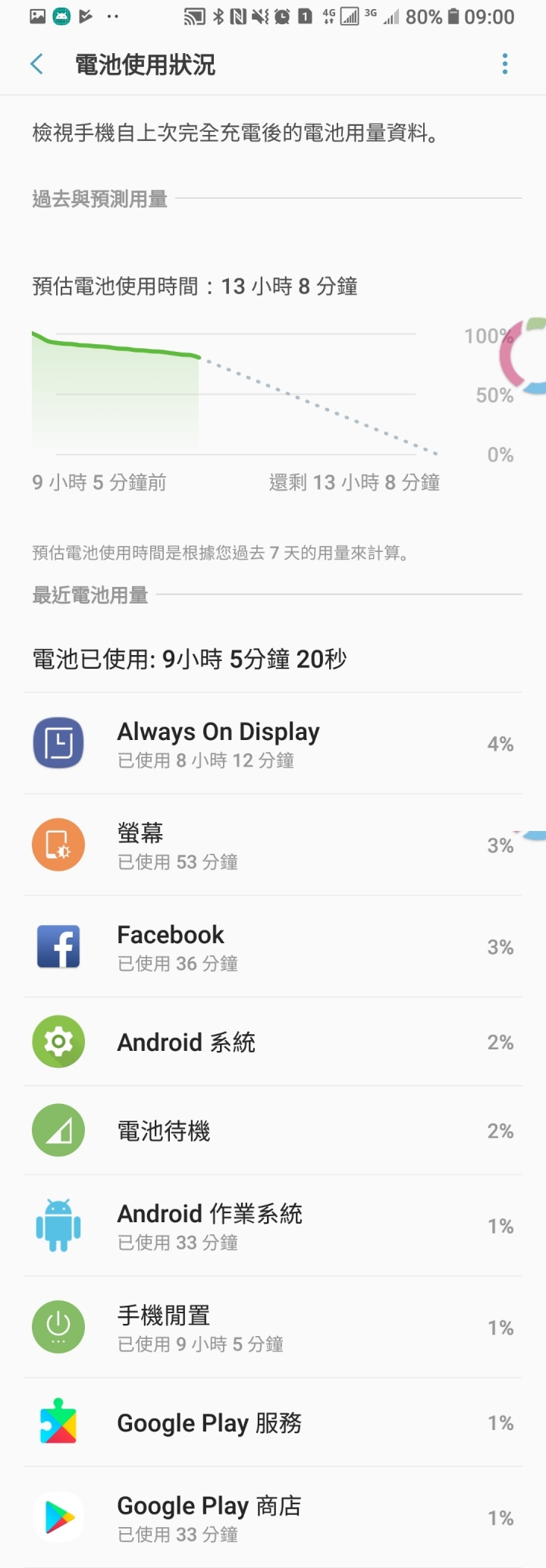Open the three-dot overflow menu

505,64
